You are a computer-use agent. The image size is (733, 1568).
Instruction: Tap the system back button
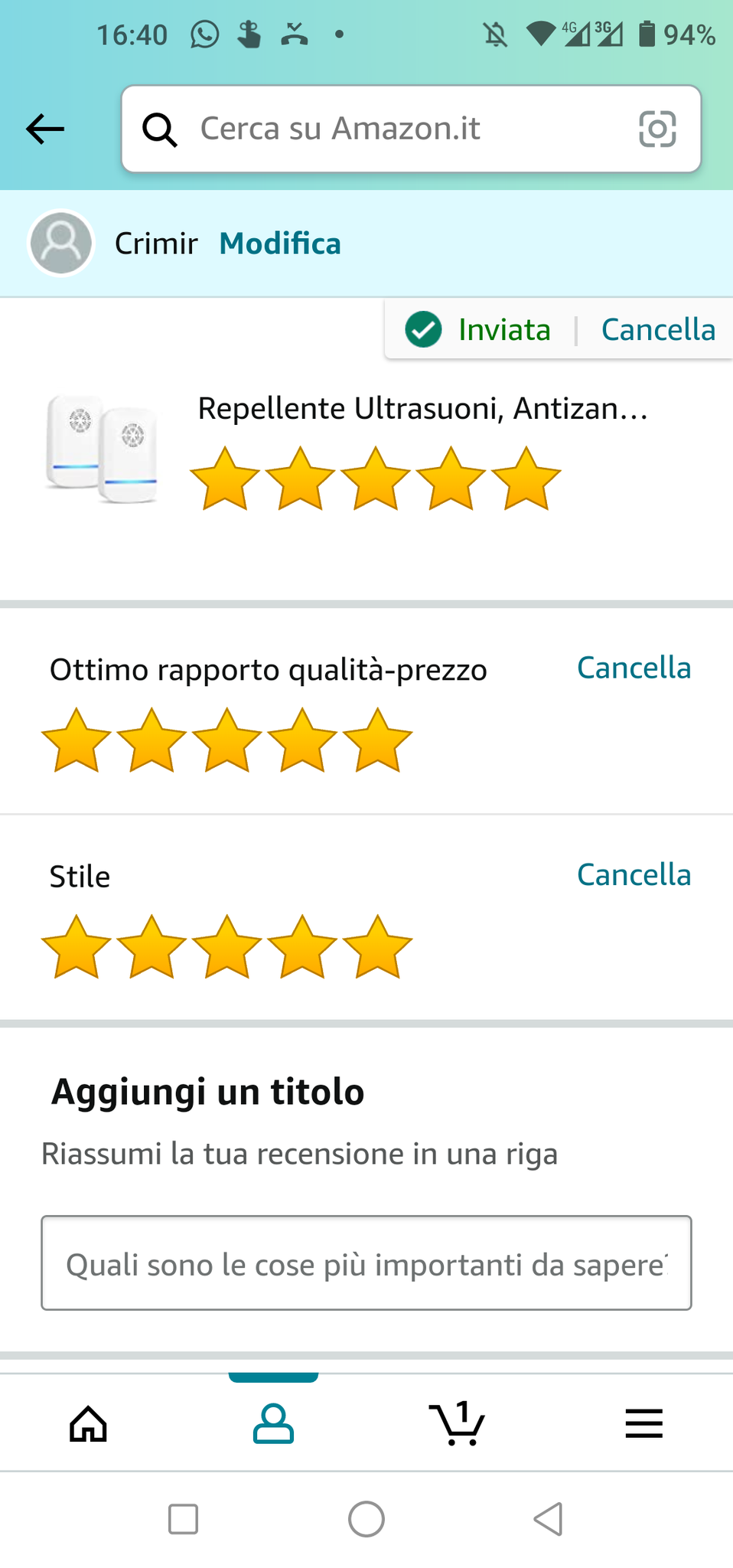point(549,1519)
